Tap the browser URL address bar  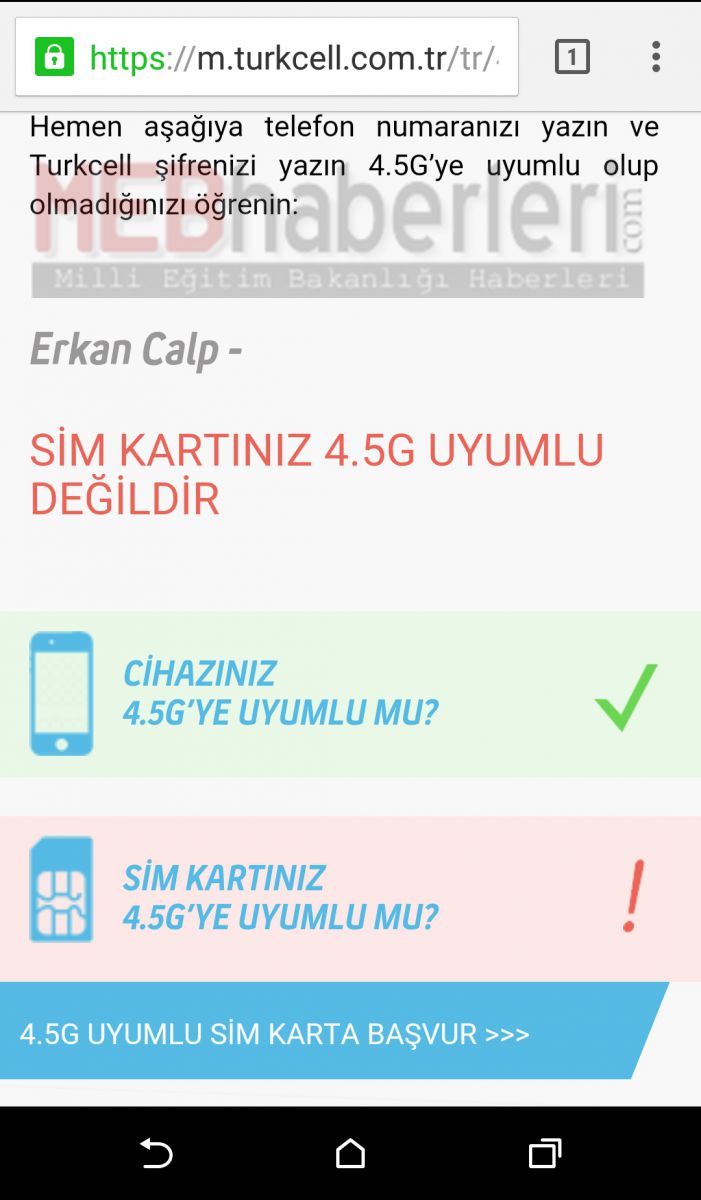click(x=267, y=57)
